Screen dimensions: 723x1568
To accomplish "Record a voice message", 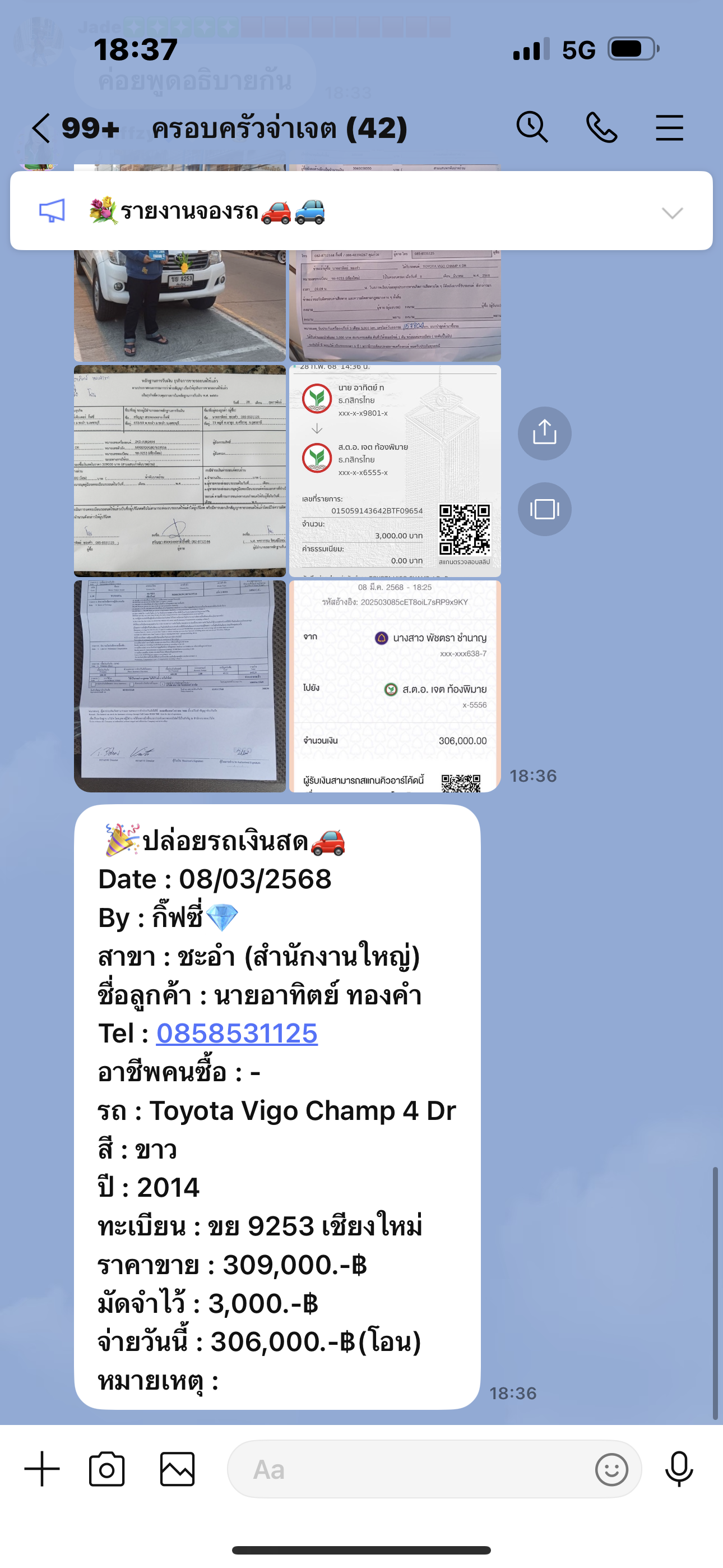I will click(679, 1469).
